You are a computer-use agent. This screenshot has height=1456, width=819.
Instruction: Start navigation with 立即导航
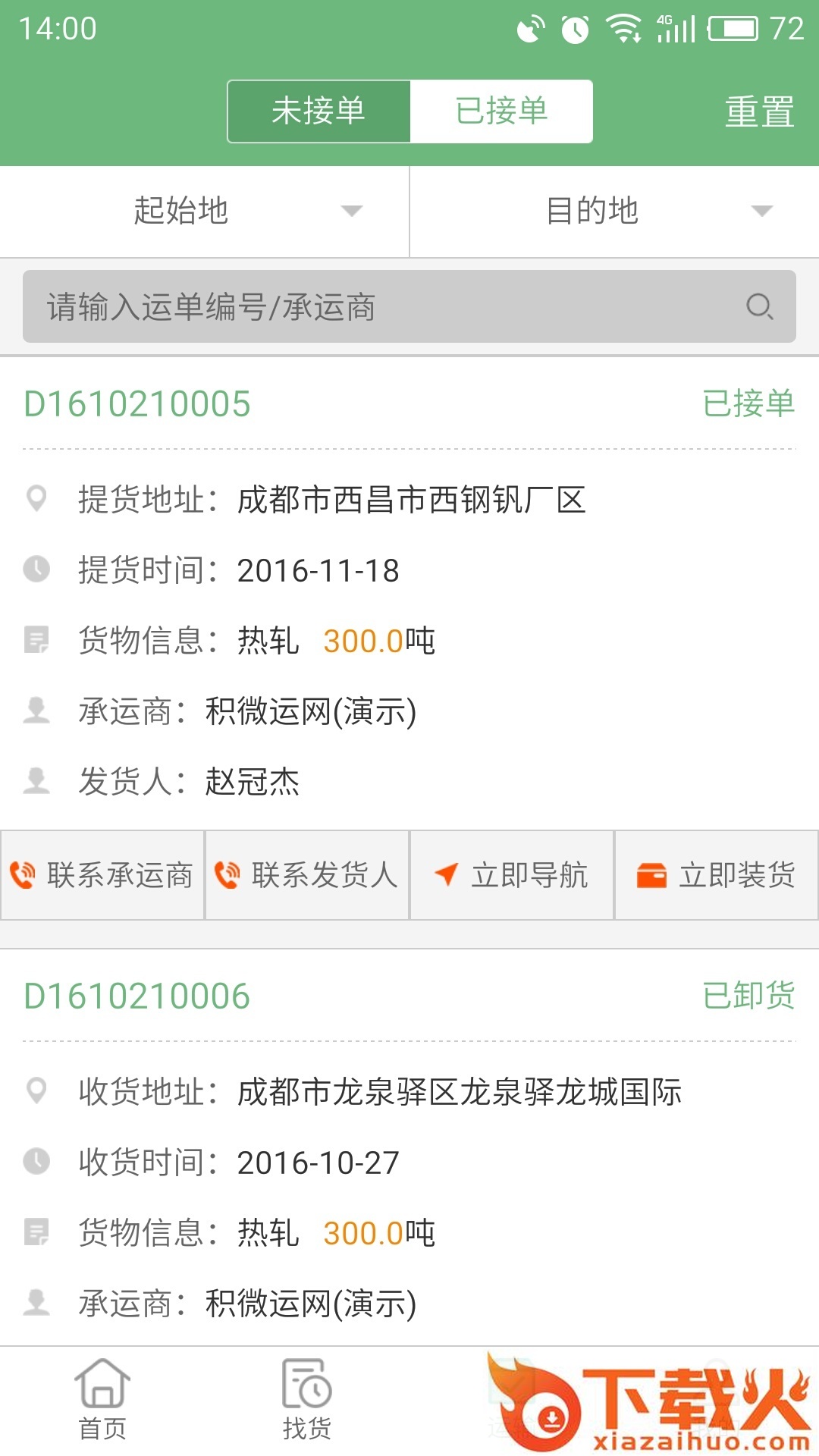512,875
